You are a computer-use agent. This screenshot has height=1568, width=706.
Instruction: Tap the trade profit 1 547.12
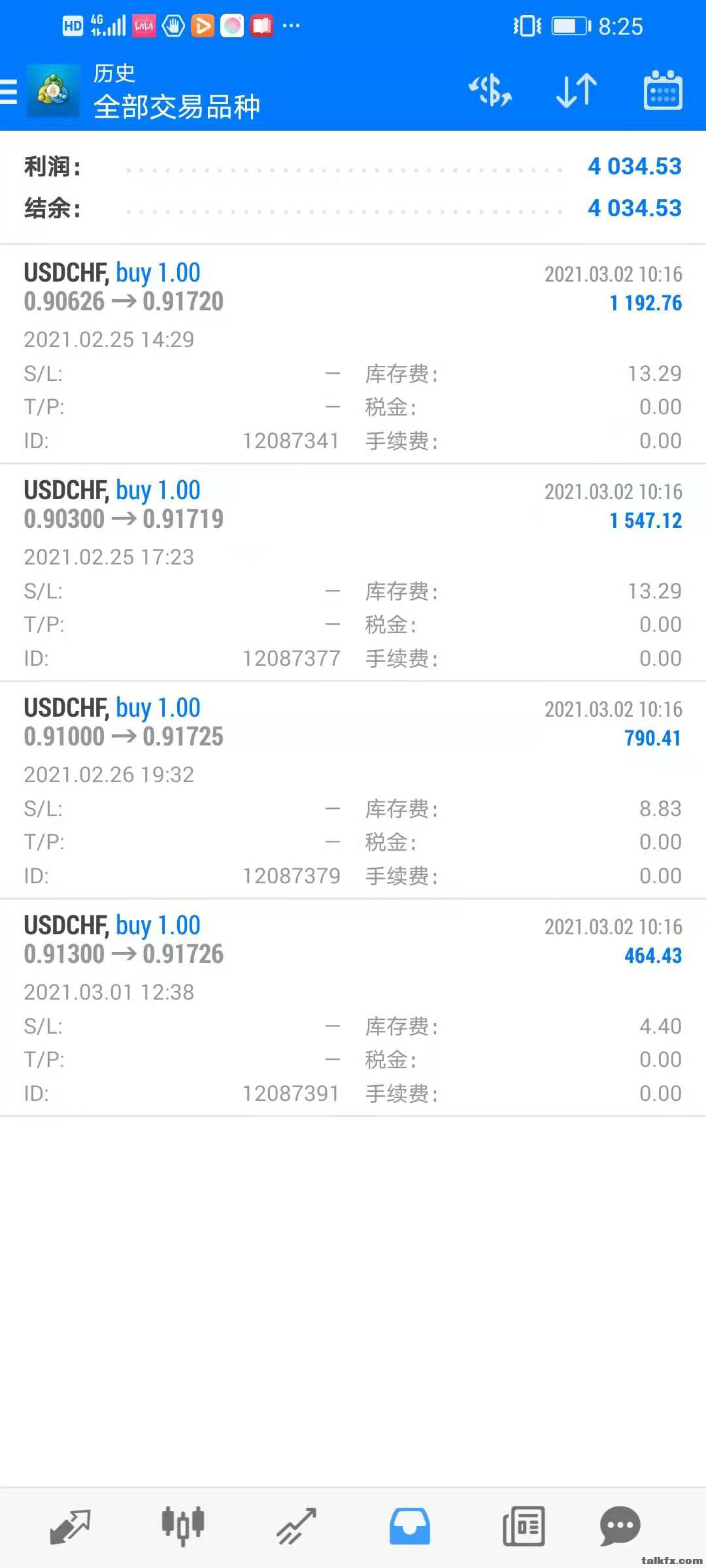click(x=647, y=521)
